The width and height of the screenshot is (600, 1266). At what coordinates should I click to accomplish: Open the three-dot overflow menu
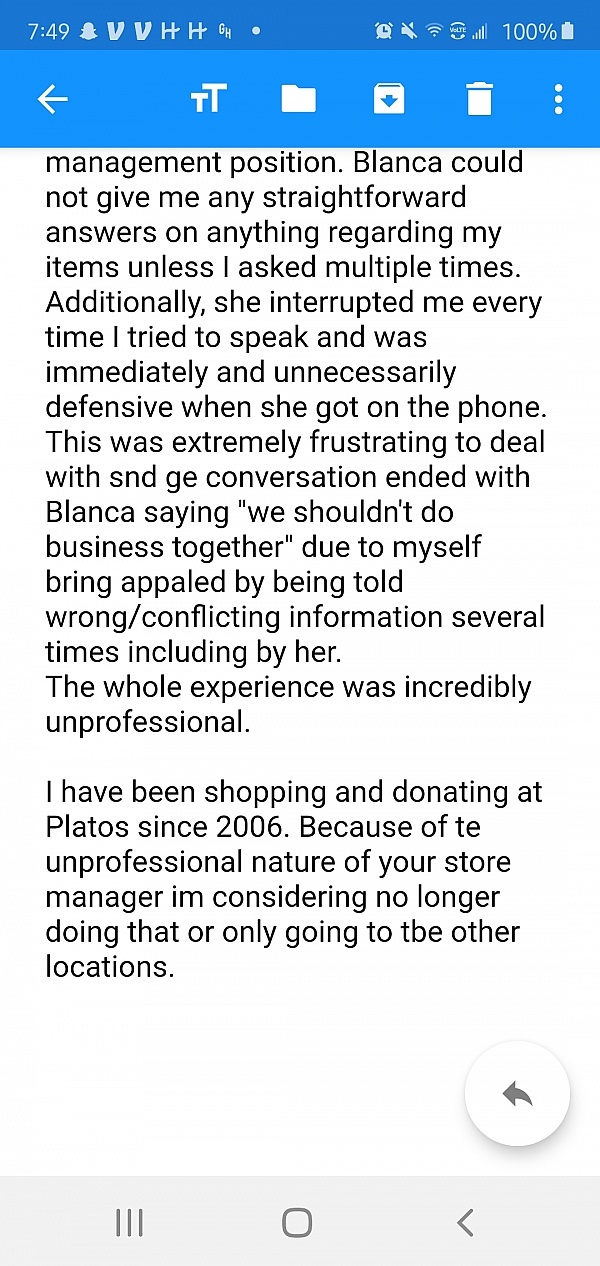[558, 98]
